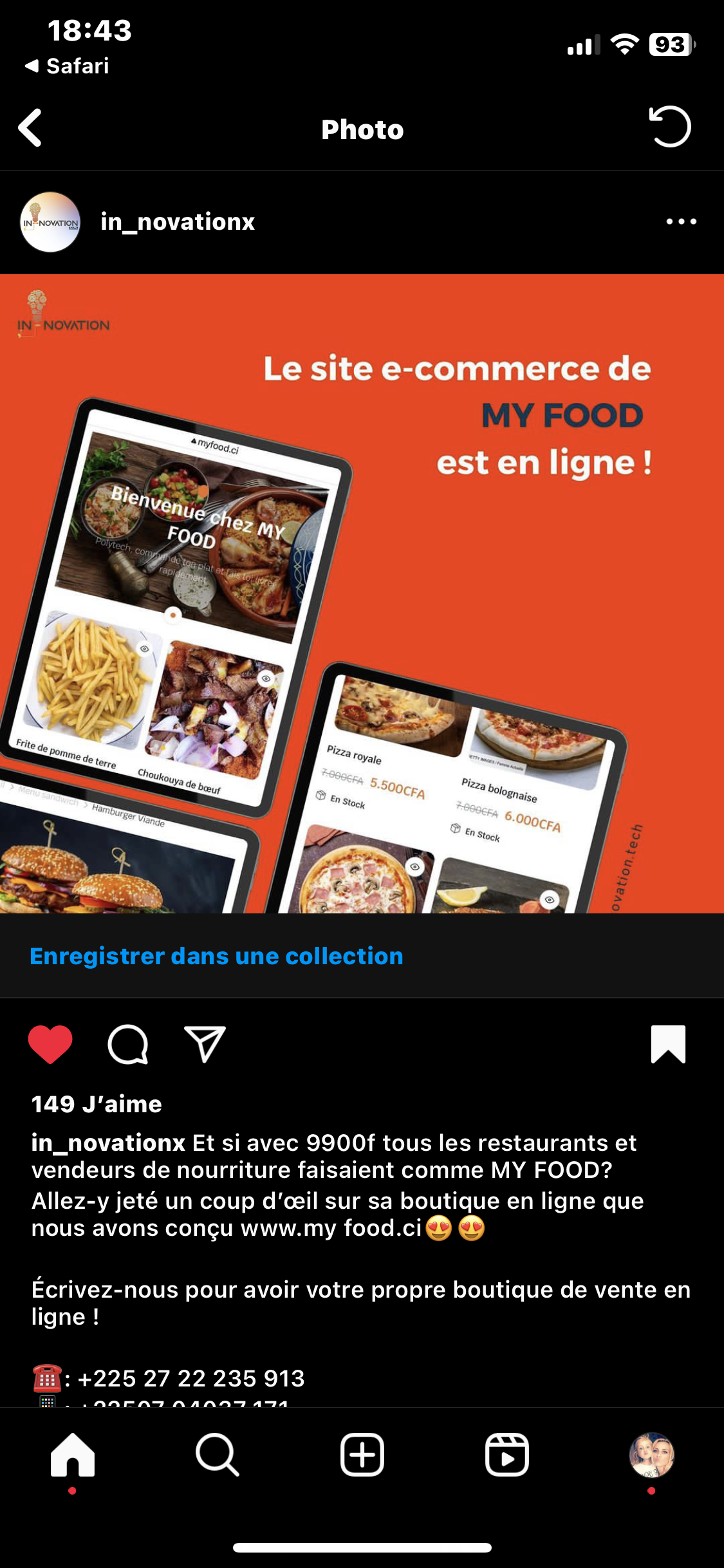Open the MY FOOD post image

[362, 593]
